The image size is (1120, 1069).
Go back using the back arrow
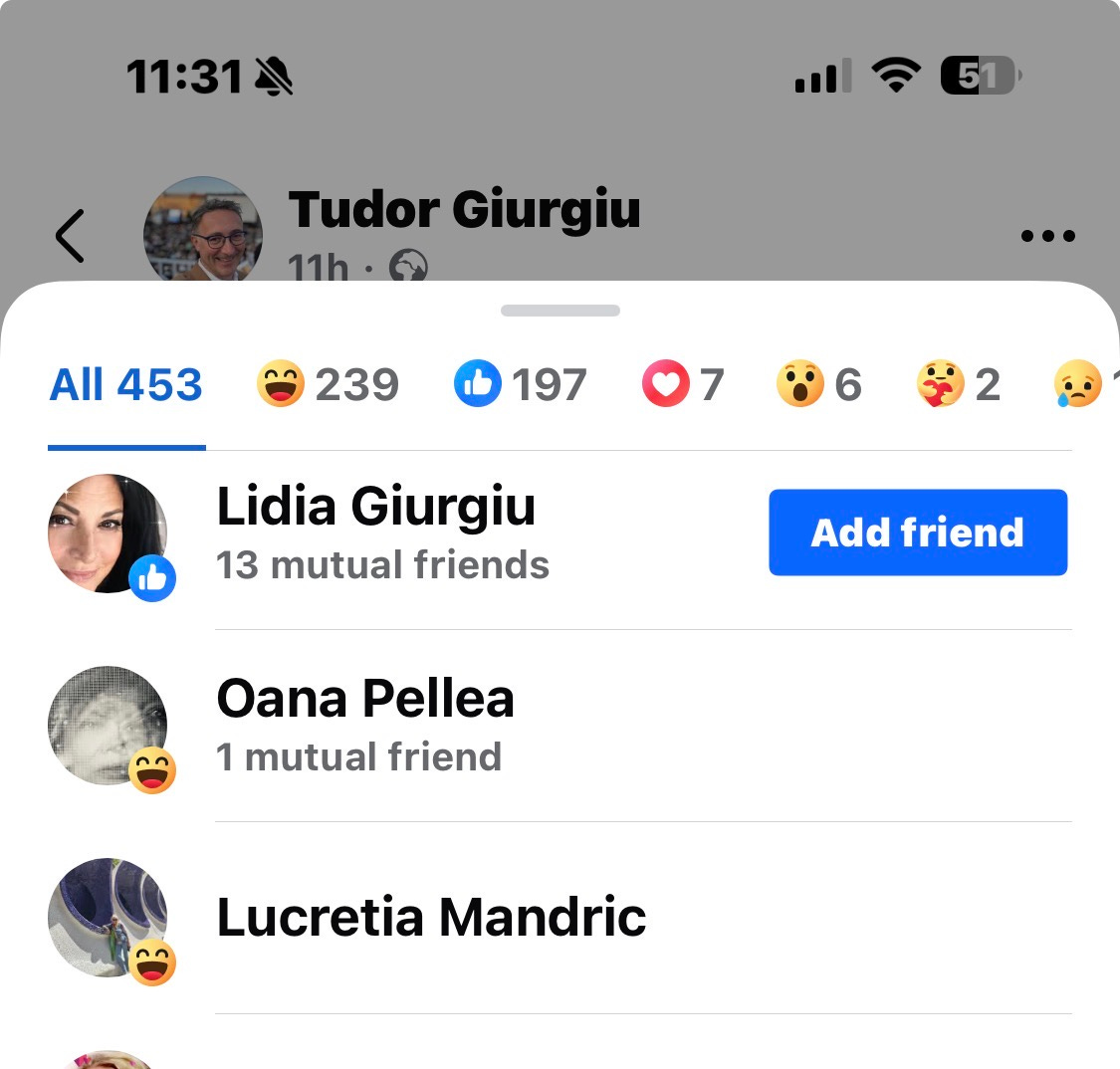70,236
